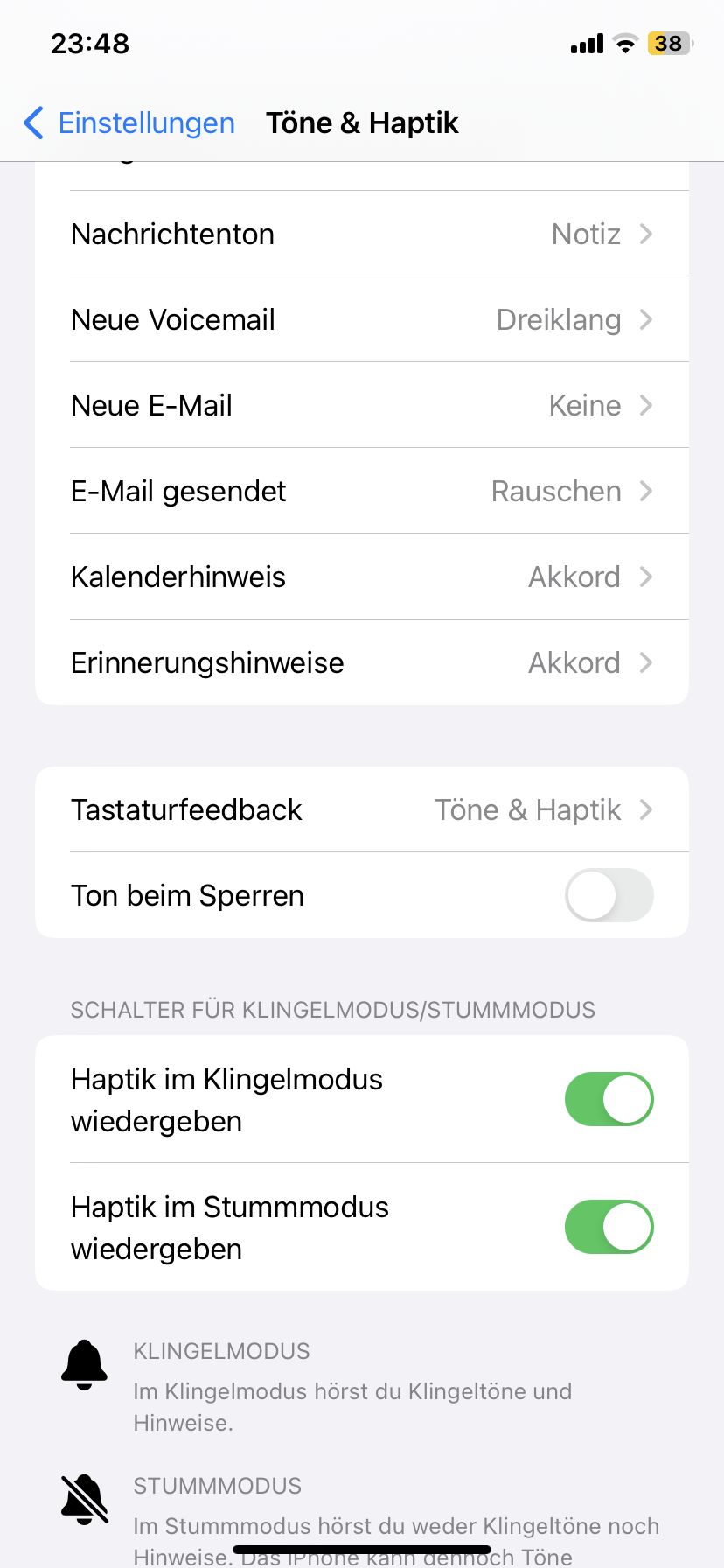Tap the Kalenderhinweis row

(x=362, y=577)
